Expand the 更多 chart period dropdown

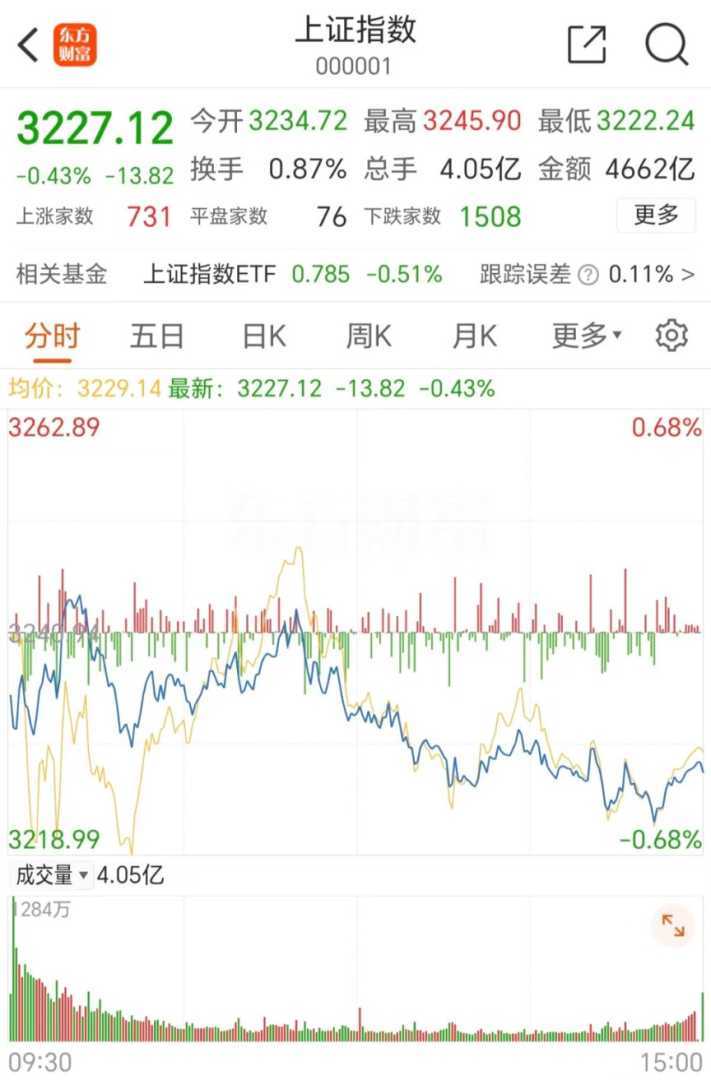point(586,337)
